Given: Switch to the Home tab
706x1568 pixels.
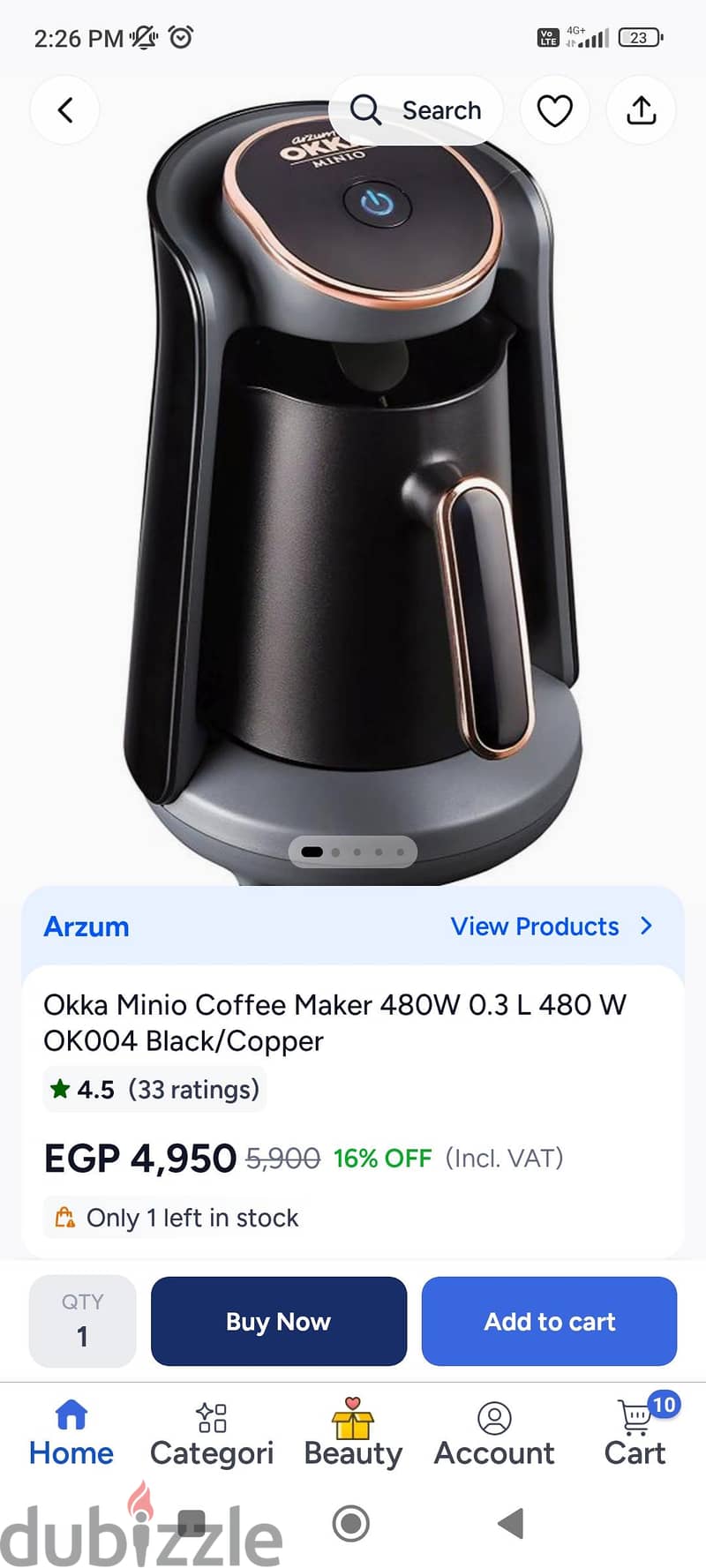Looking at the screenshot, I should pos(71,1433).
